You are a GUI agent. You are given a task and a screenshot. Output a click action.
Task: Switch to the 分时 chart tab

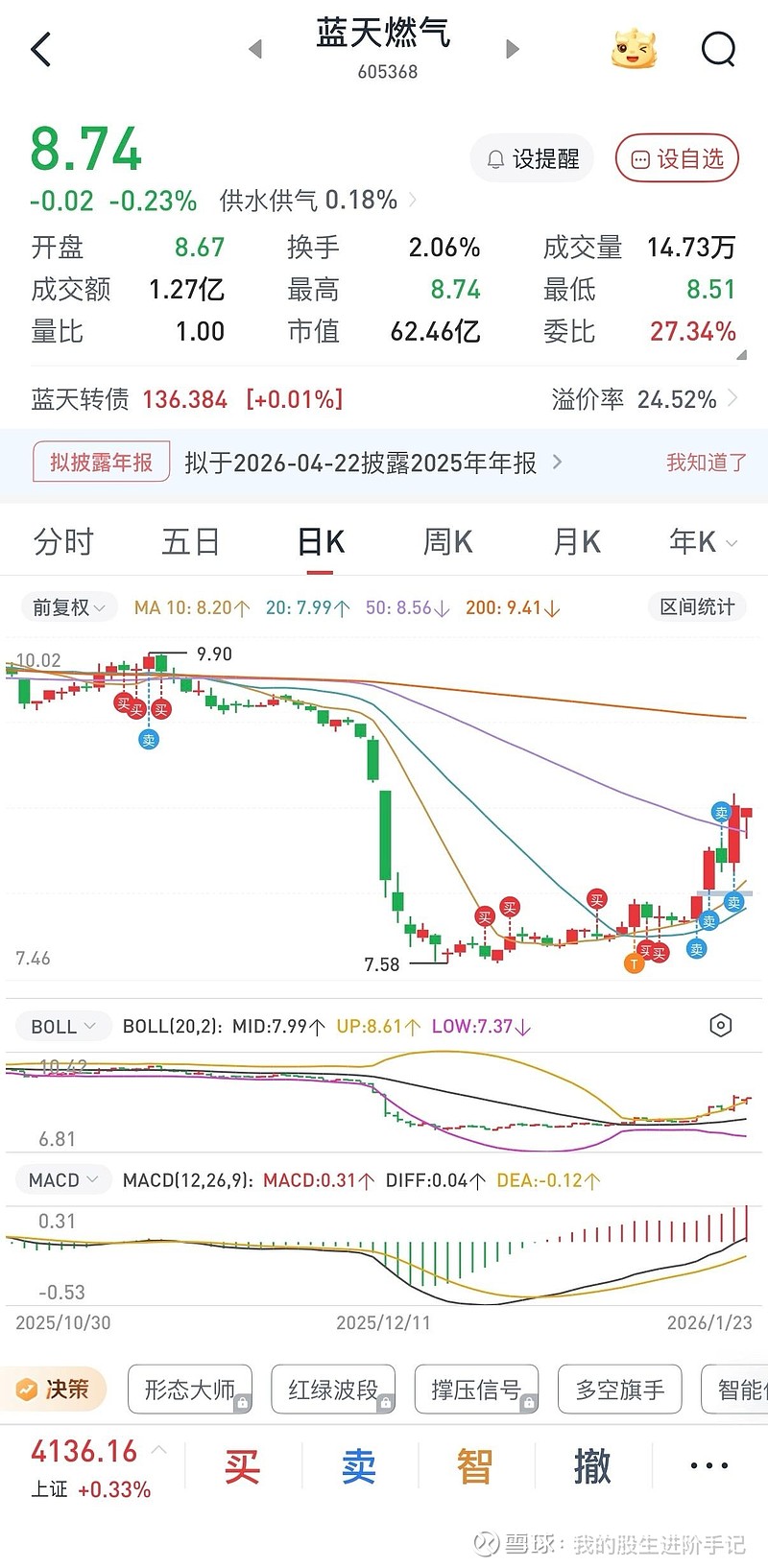pos(63,542)
